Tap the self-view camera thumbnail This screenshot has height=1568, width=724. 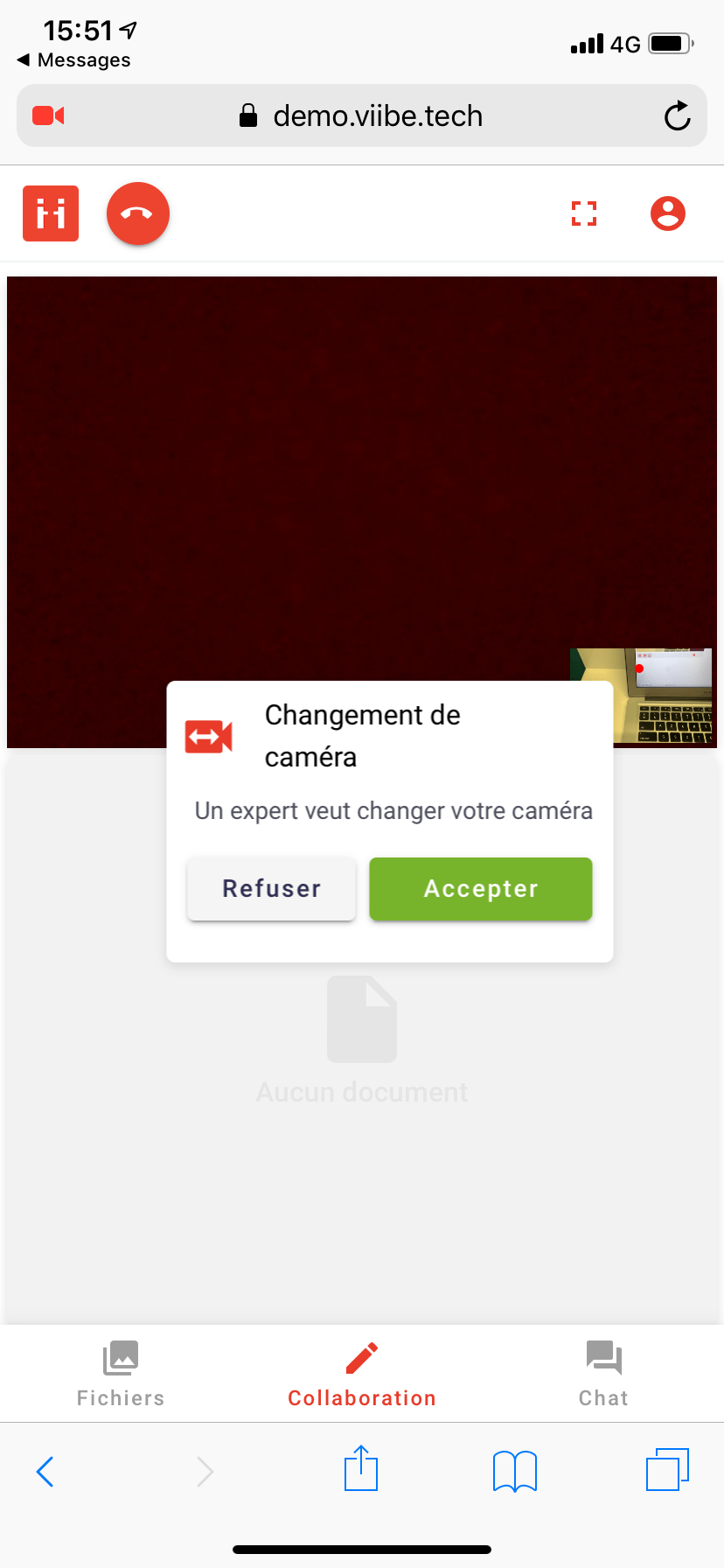point(641,696)
